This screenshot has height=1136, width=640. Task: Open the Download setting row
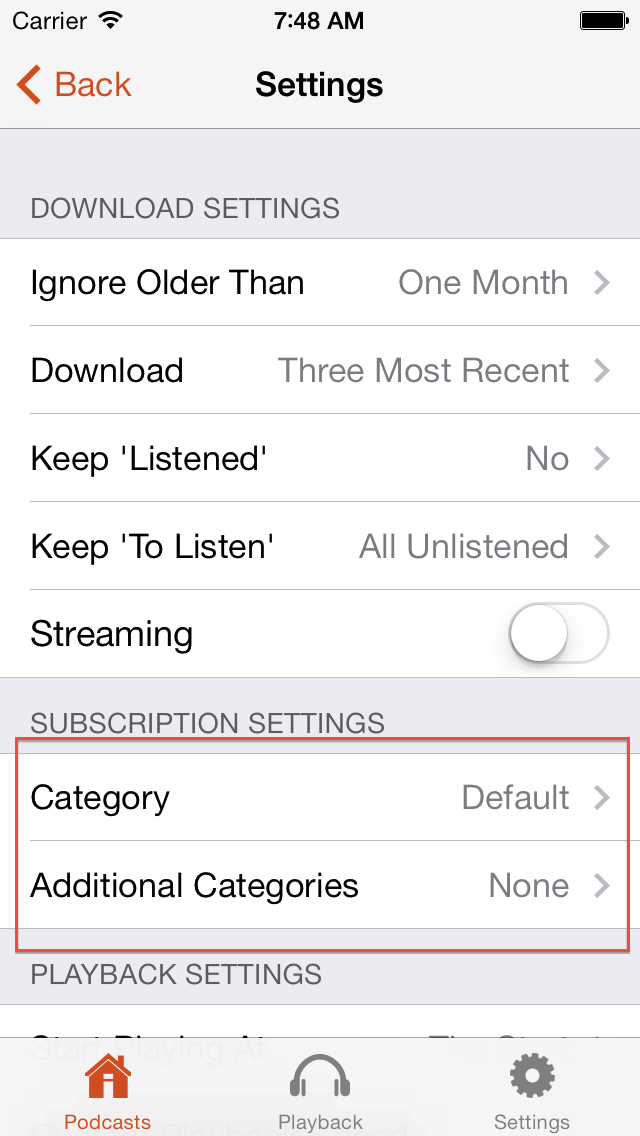point(320,370)
